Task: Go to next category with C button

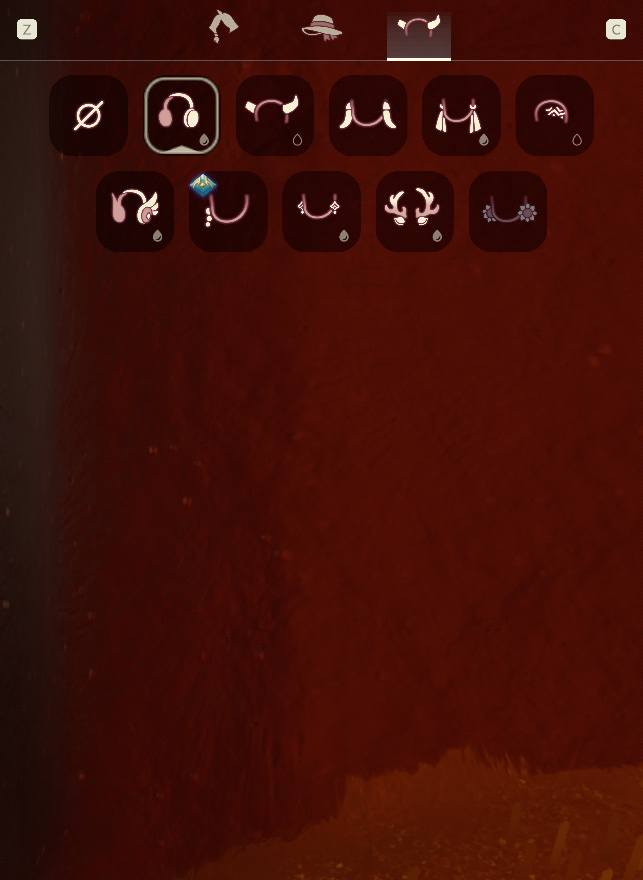Action: point(616,30)
